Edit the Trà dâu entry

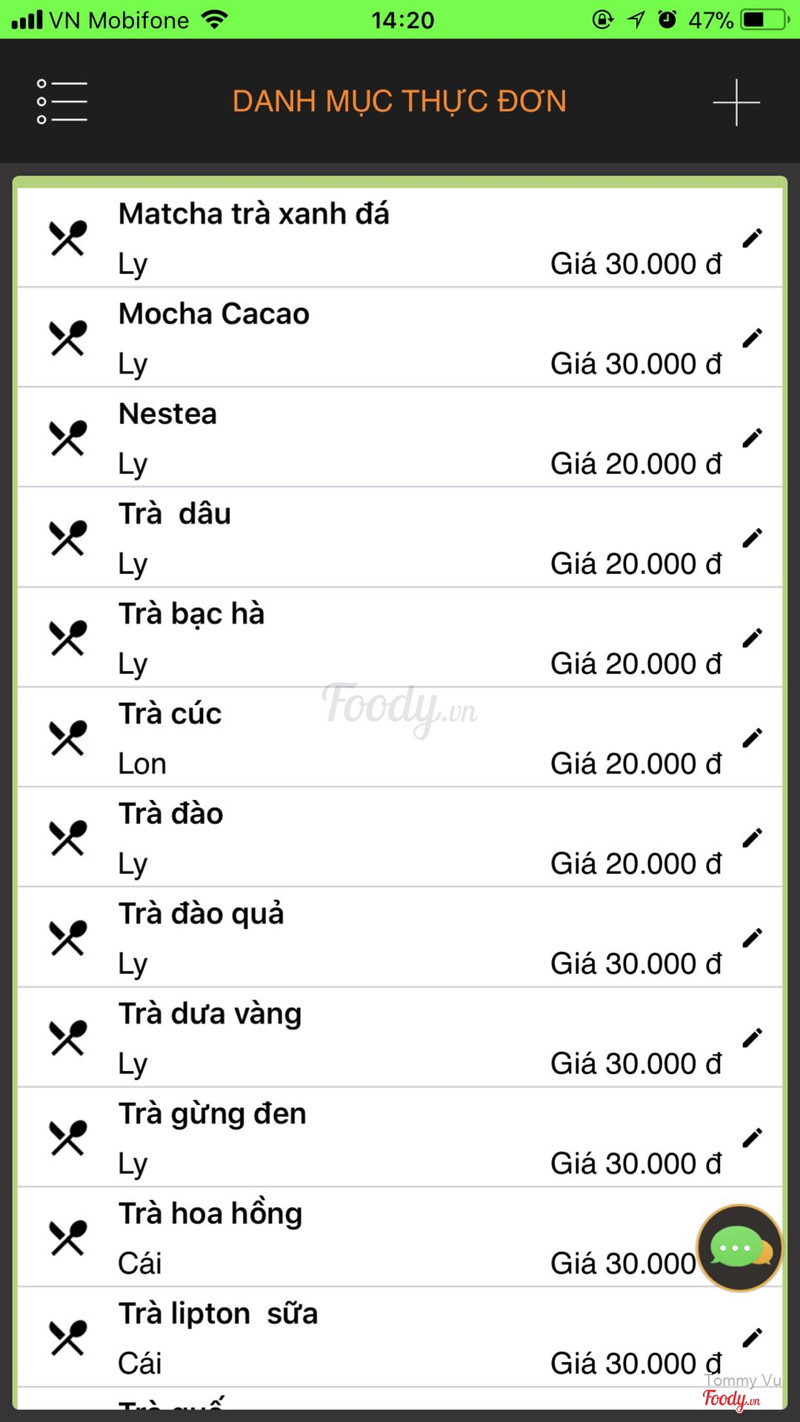tap(752, 538)
